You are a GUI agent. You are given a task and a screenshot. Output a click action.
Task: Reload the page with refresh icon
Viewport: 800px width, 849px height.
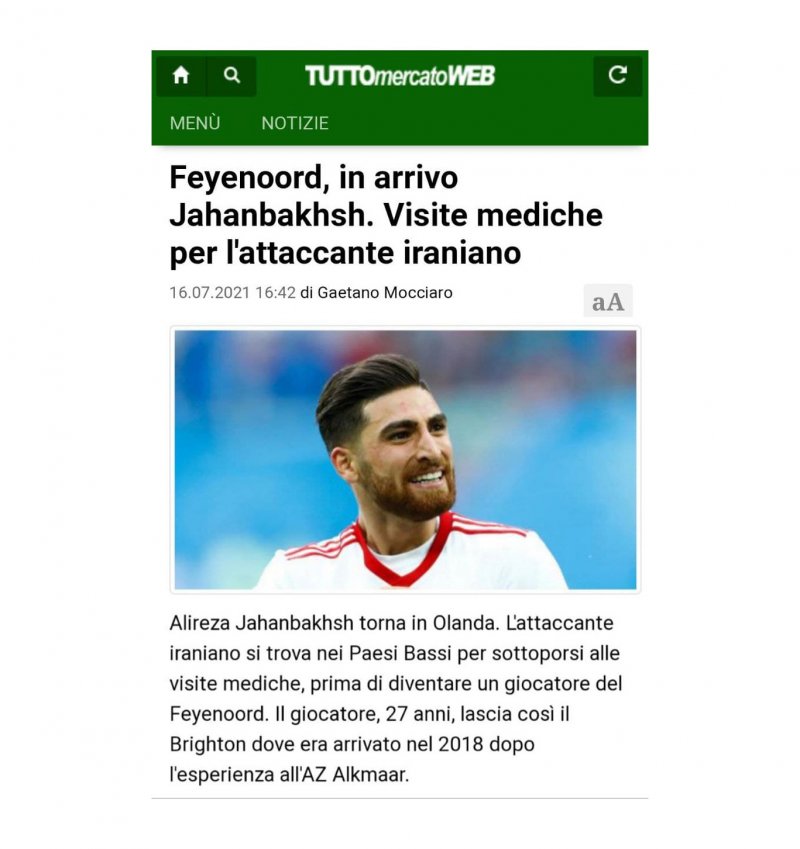617,76
